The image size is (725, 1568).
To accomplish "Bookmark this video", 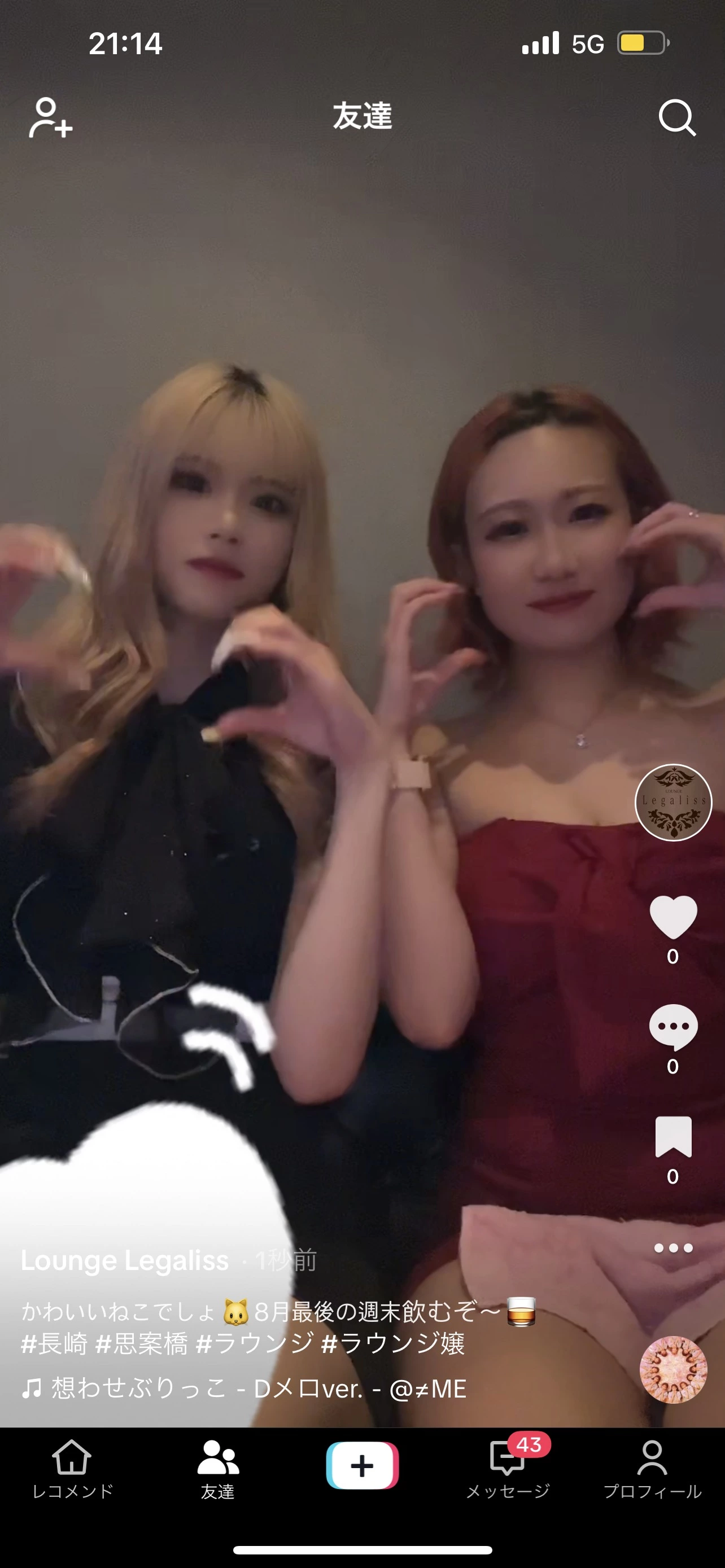I will pyautogui.click(x=672, y=1136).
